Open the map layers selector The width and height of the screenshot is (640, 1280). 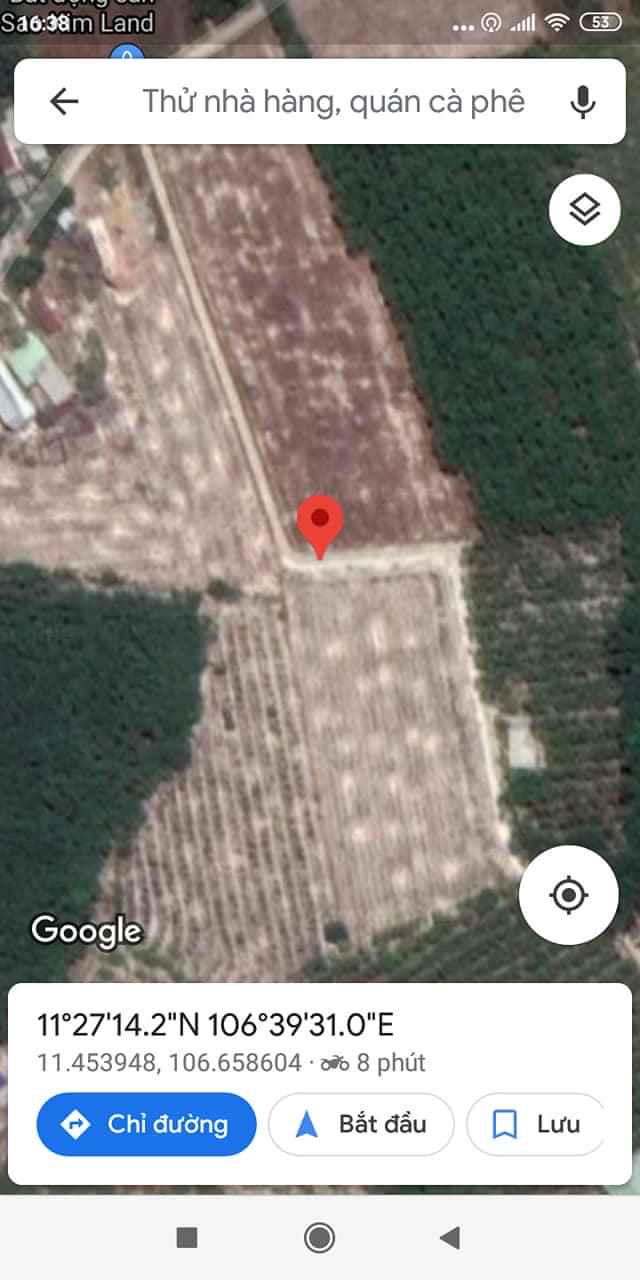pos(584,209)
